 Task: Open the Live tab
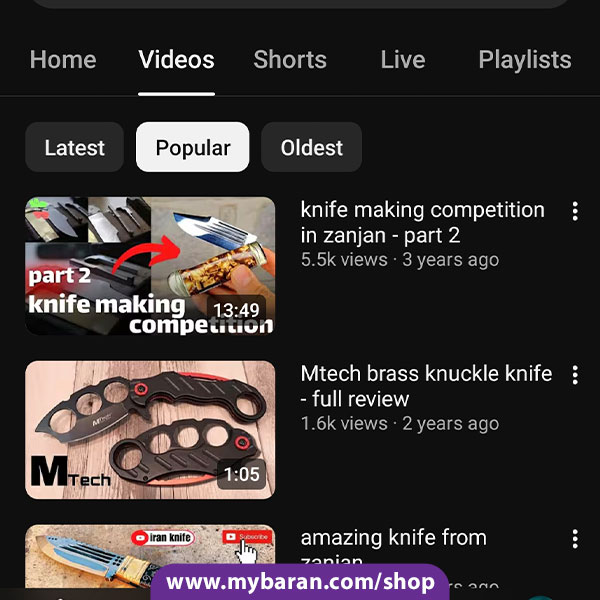tap(403, 60)
